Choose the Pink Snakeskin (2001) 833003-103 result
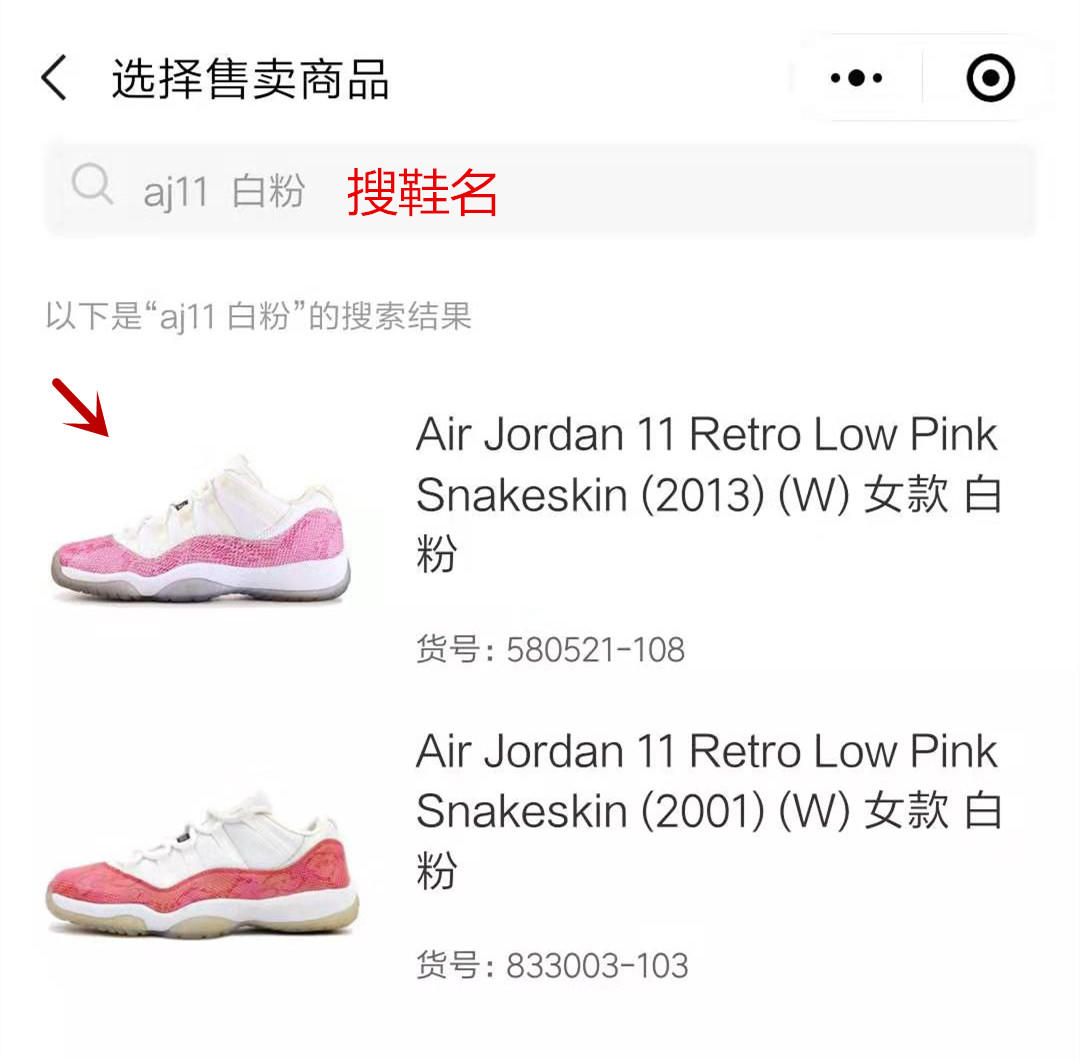This screenshot has width=1080, height=1059. click(706, 810)
